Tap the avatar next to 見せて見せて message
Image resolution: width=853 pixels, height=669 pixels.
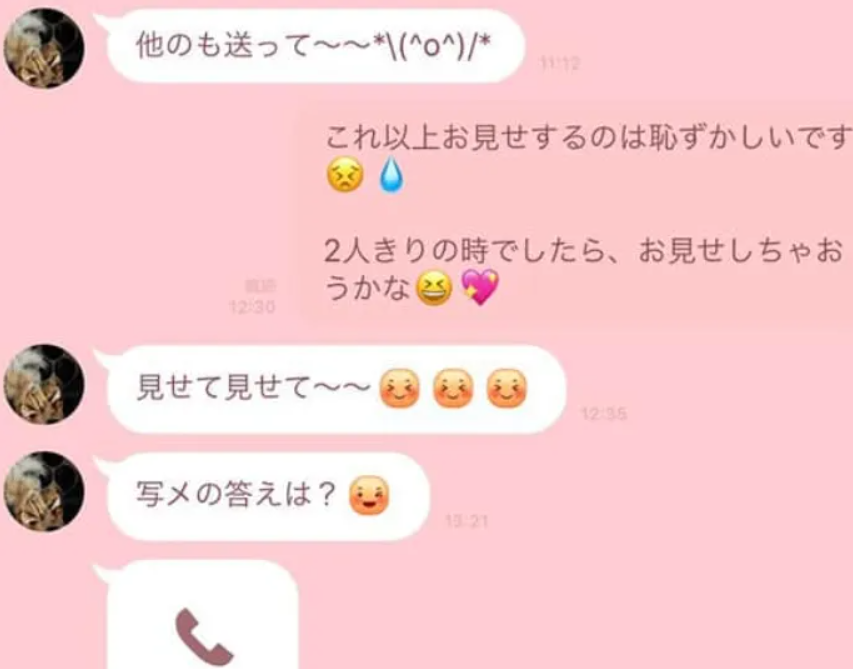(44, 384)
